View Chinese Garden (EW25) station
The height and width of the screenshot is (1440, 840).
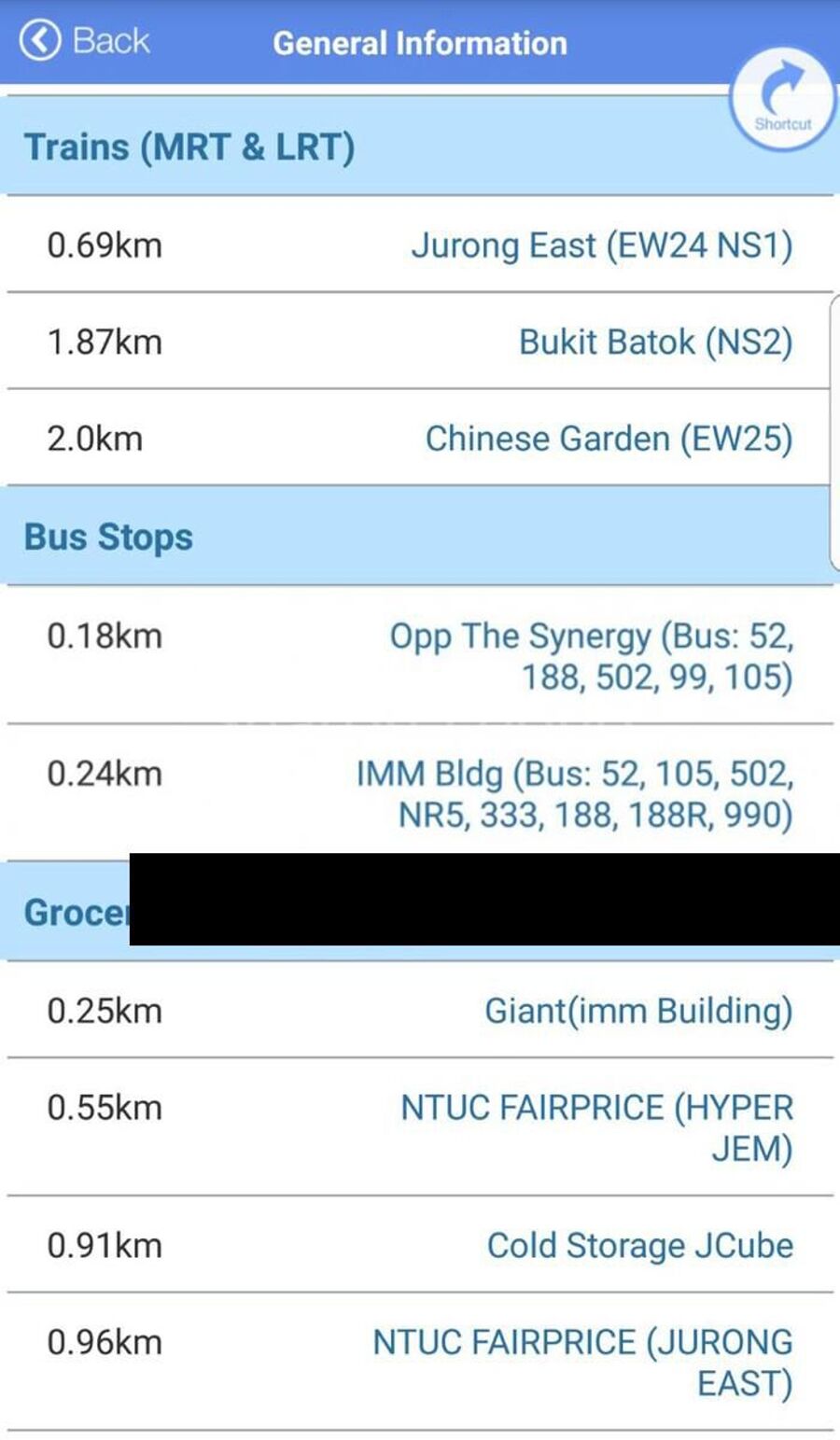pyautogui.click(x=609, y=439)
